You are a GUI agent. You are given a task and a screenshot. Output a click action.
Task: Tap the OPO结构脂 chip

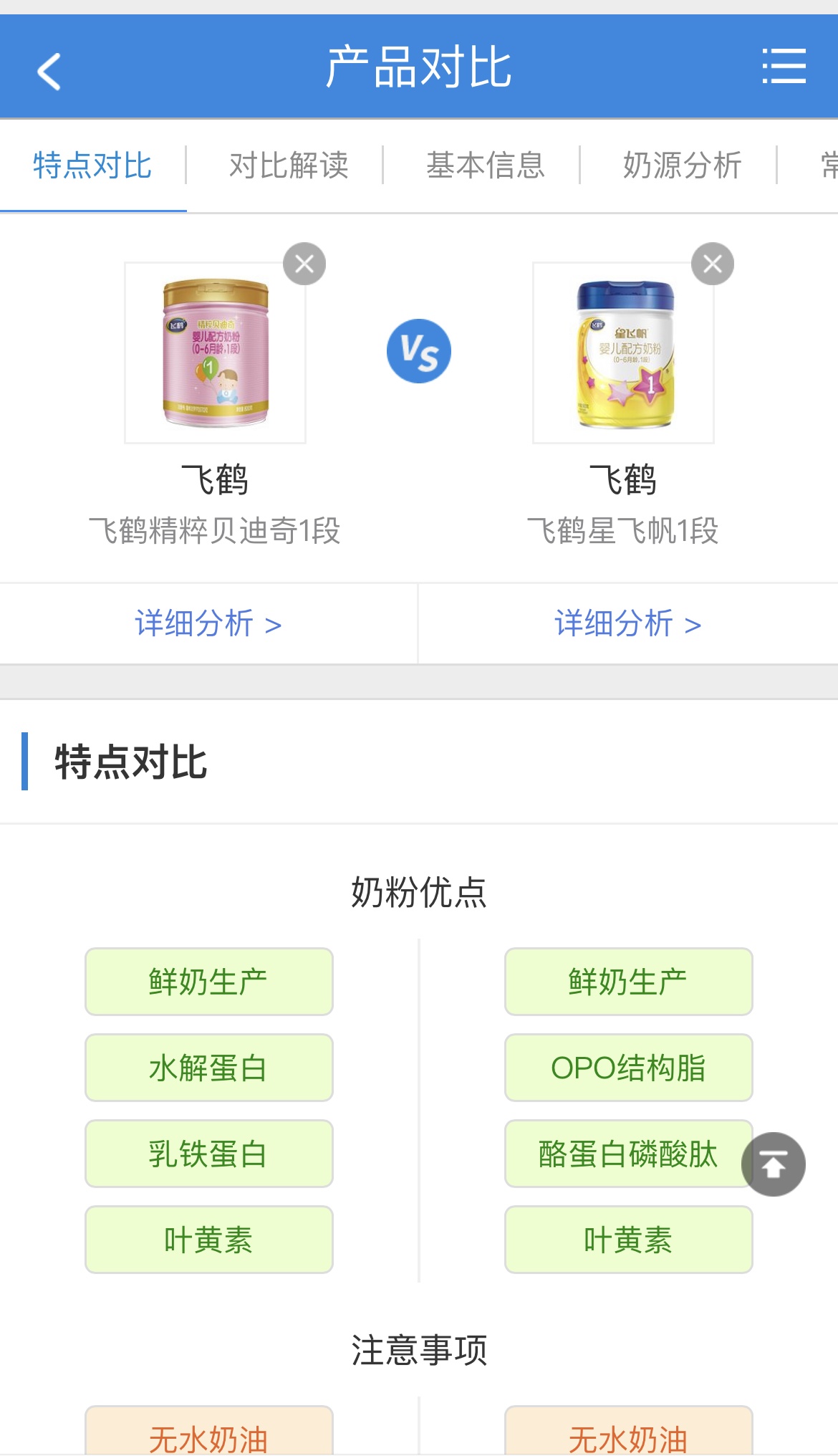point(628,1068)
